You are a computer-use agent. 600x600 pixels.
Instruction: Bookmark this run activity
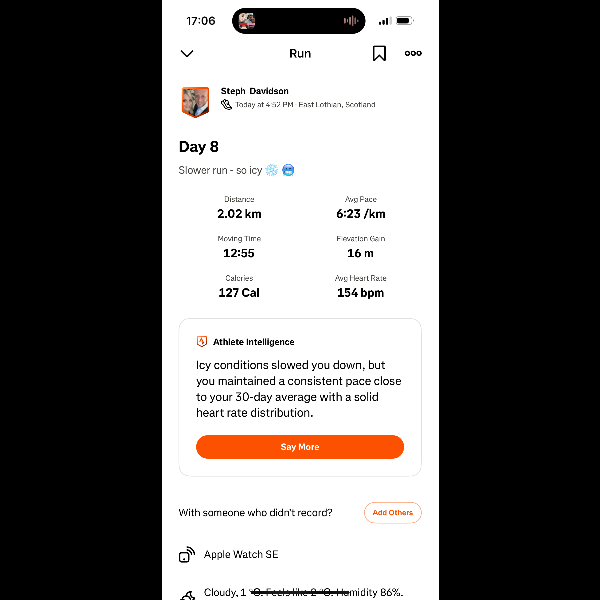pos(379,54)
